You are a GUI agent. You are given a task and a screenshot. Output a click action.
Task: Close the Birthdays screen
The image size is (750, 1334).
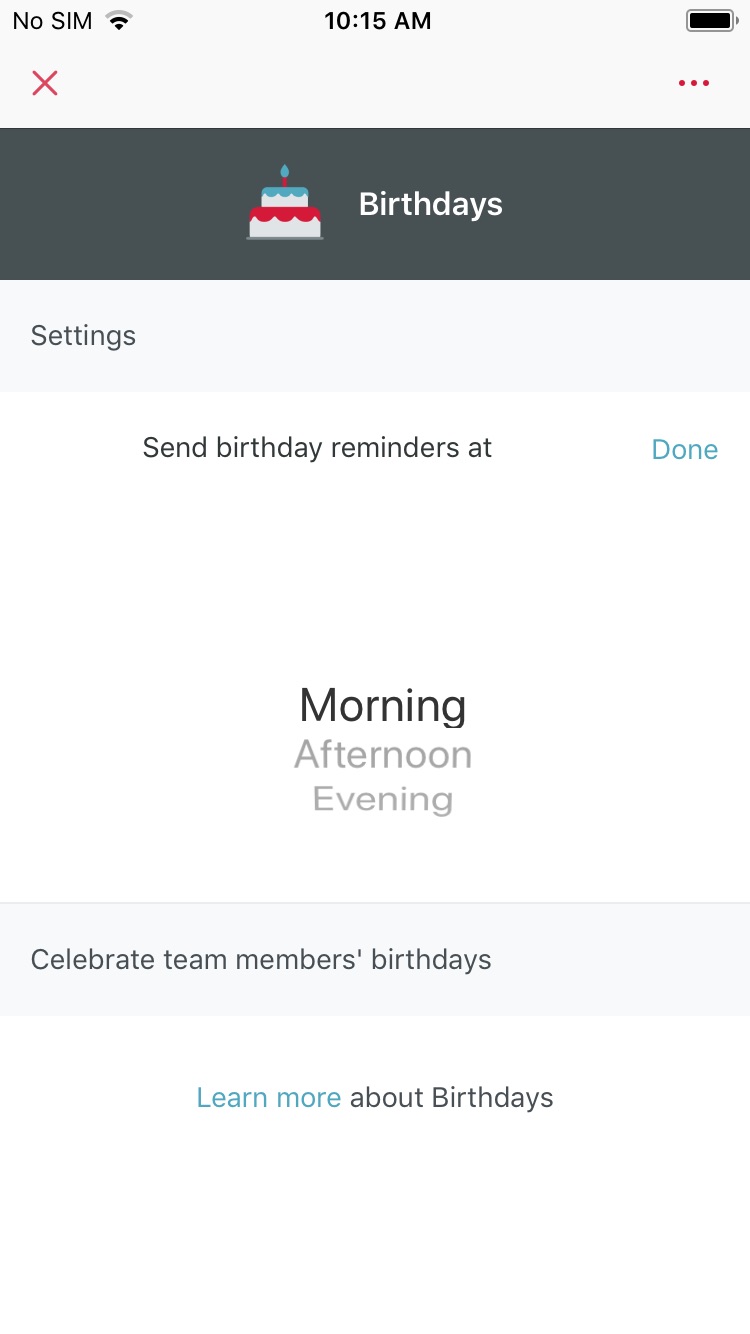coord(45,83)
